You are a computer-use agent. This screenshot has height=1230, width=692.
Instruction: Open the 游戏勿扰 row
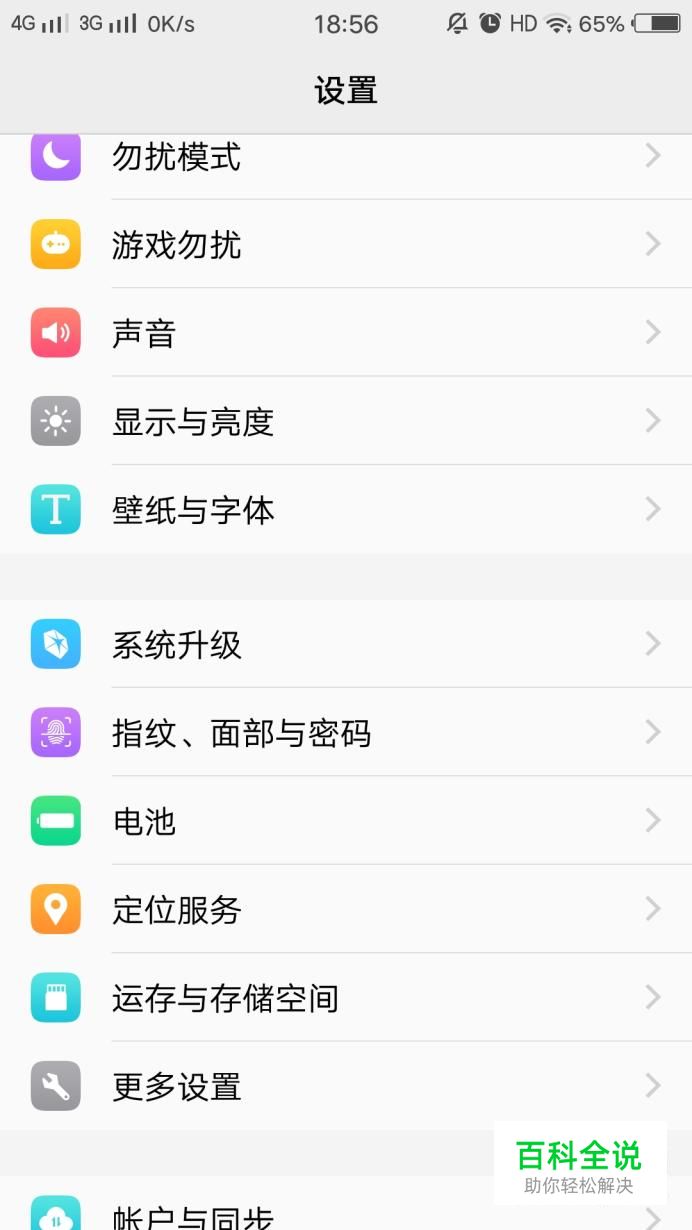(x=346, y=245)
